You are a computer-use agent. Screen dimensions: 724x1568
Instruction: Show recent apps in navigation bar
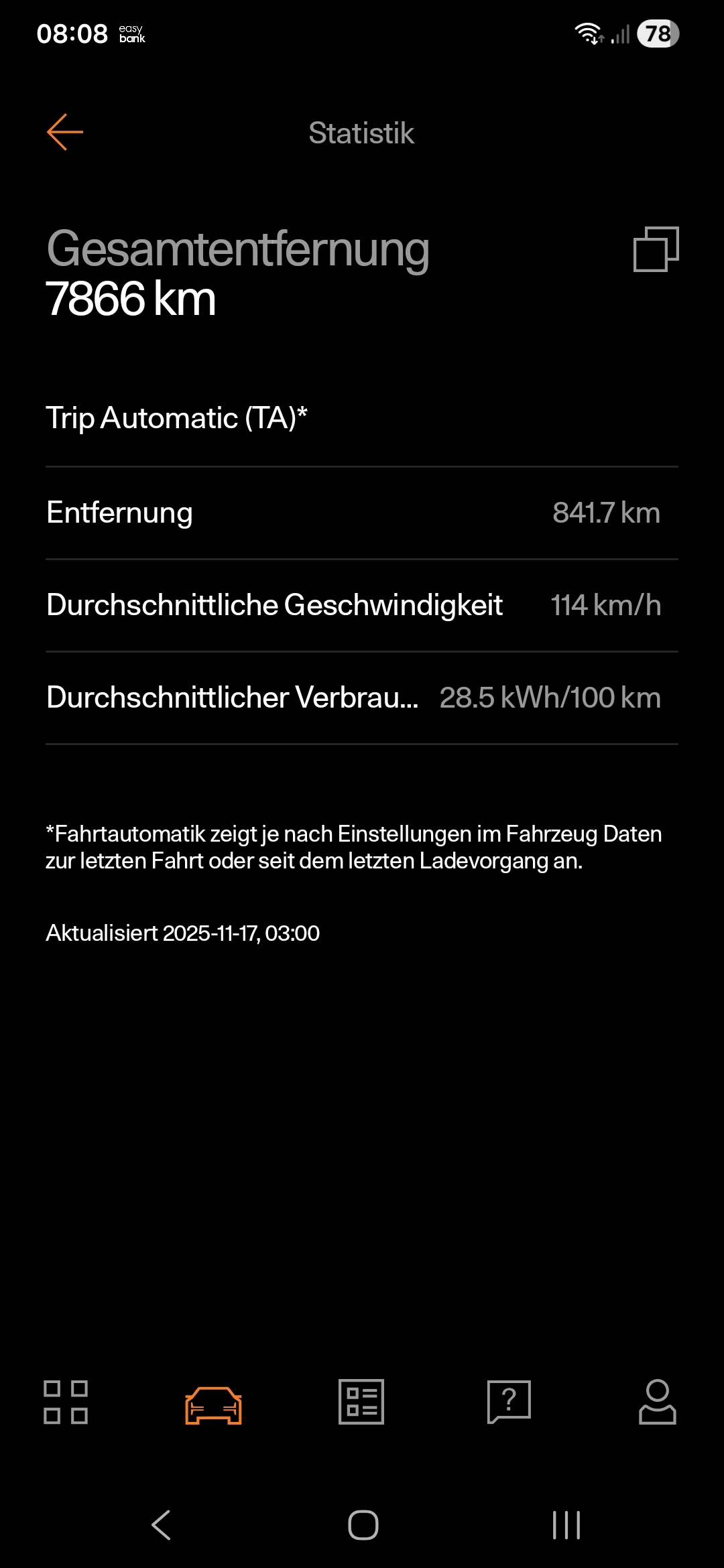566,1525
